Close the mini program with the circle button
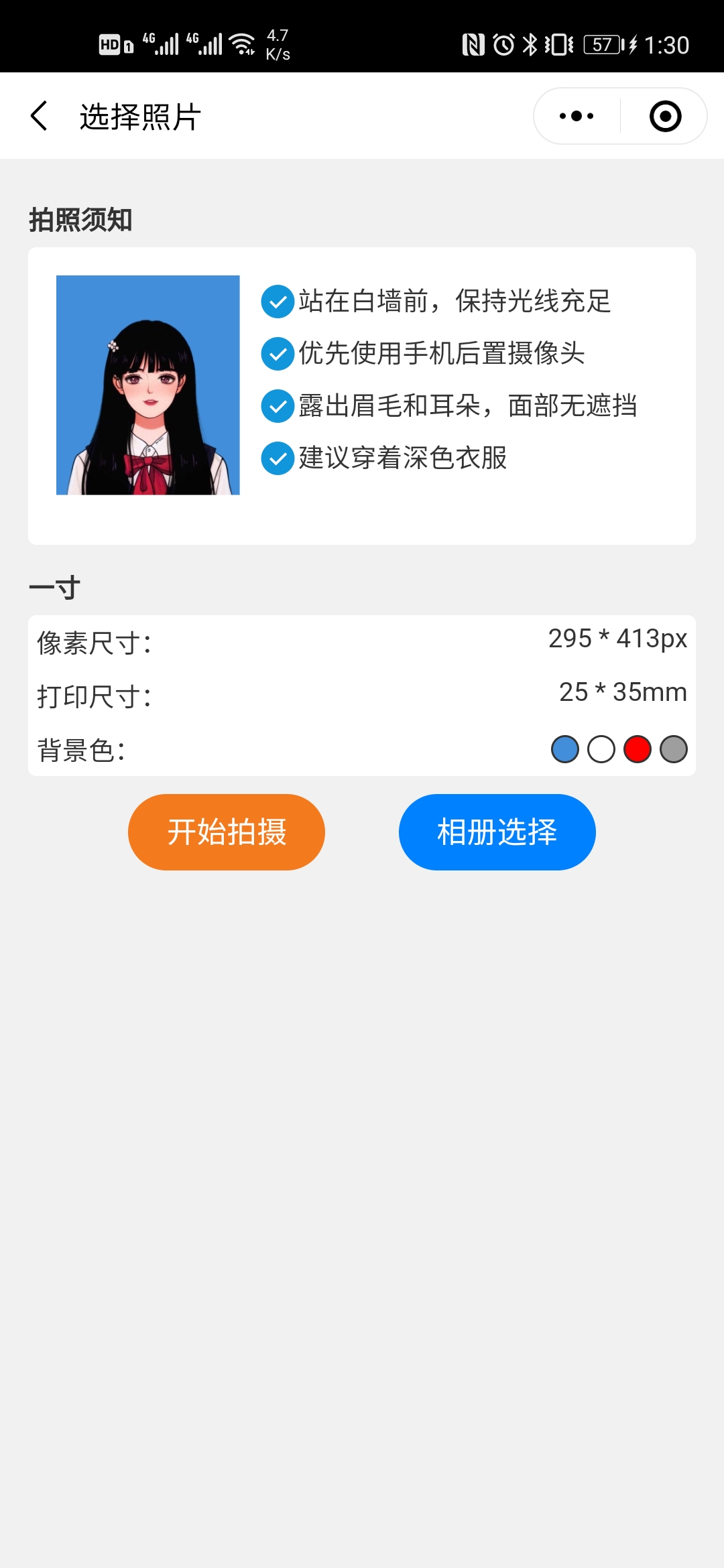The width and height of the screenshot is (724, 1568). click(x=665, y=116)
